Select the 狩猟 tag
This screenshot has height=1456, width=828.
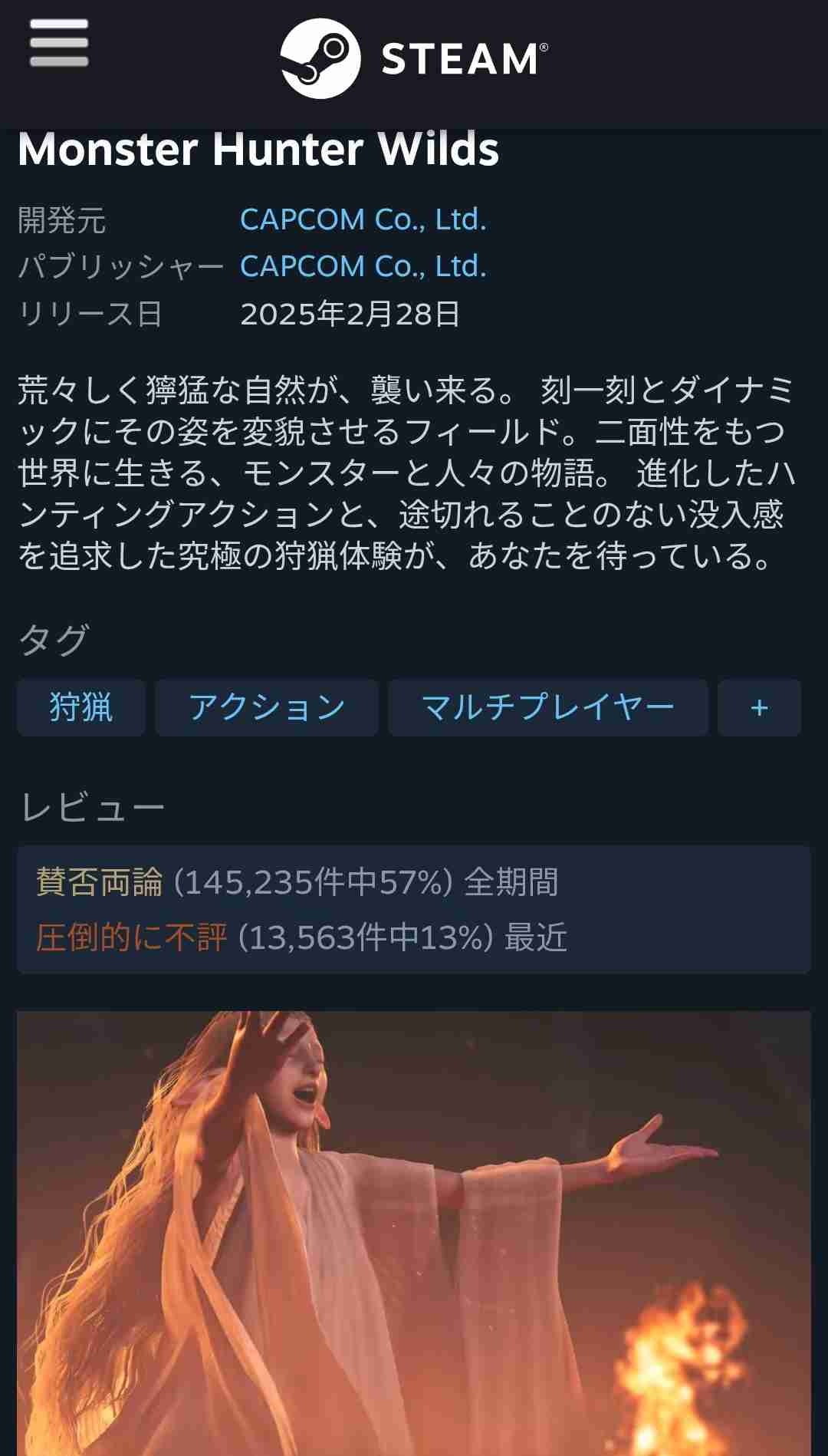[x=81, y=707]
